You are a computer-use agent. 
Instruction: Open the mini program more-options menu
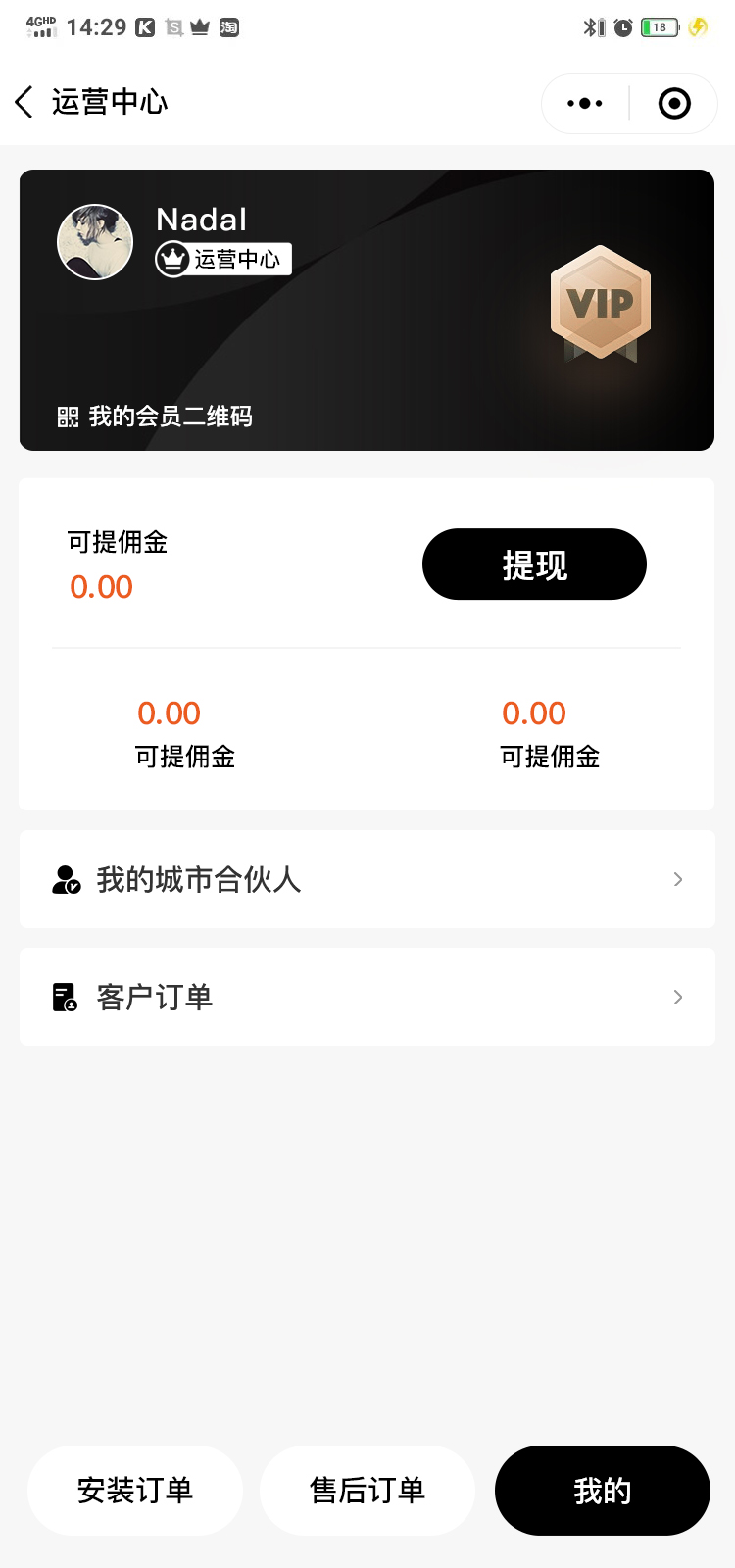585,103
